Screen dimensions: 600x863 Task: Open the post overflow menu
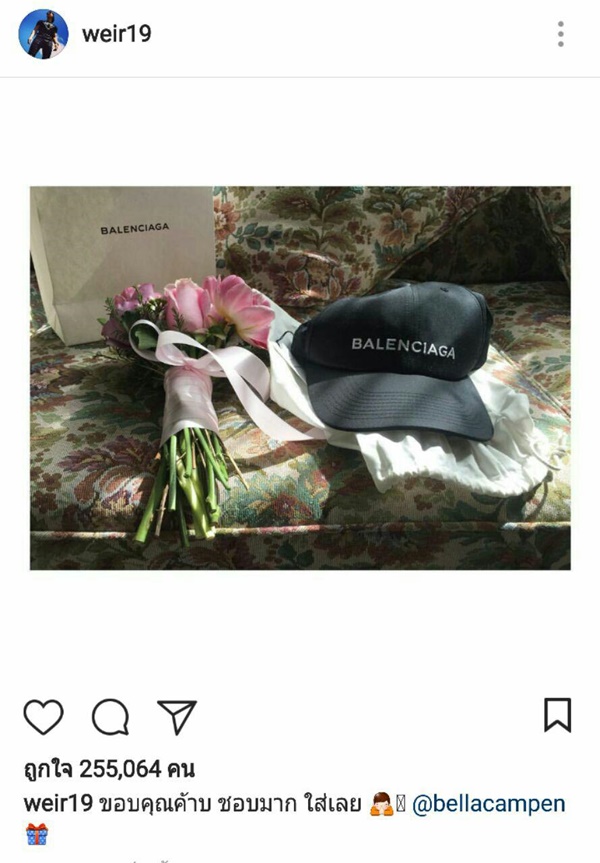click(x=561, y=35)
